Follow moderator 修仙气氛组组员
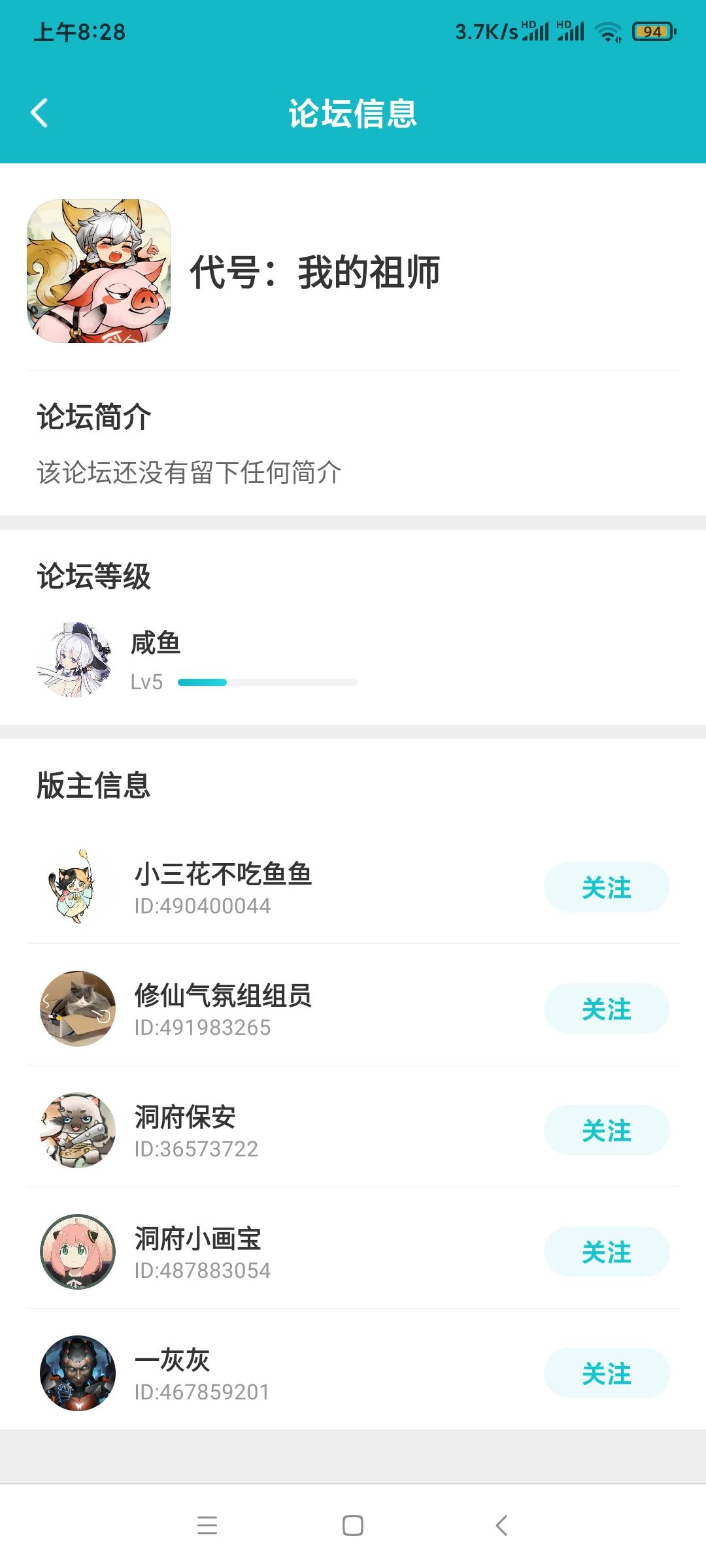 [x=606, y=1009]
